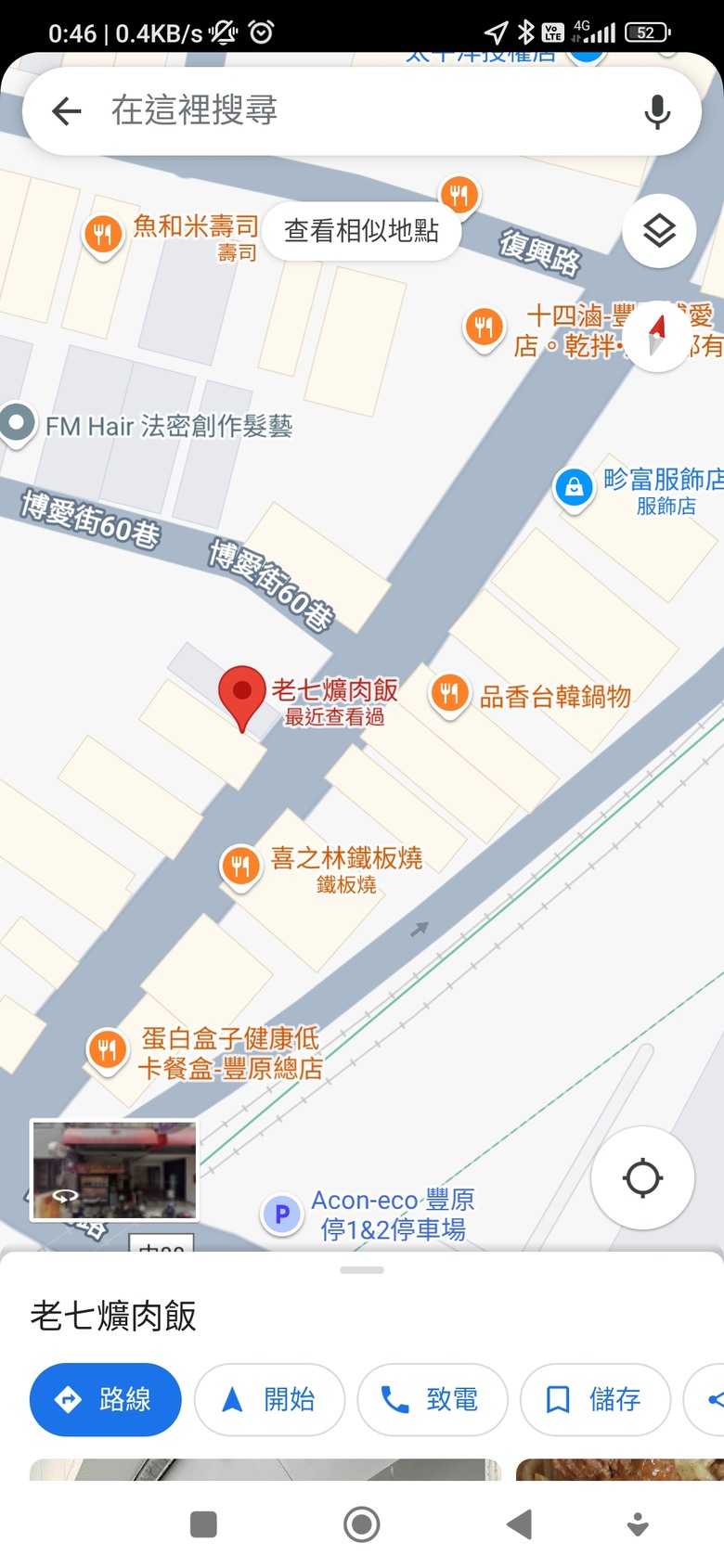Call the restaurant via 致電
This screenshot has width=724, height=1568.
(x=432, y=1399)
